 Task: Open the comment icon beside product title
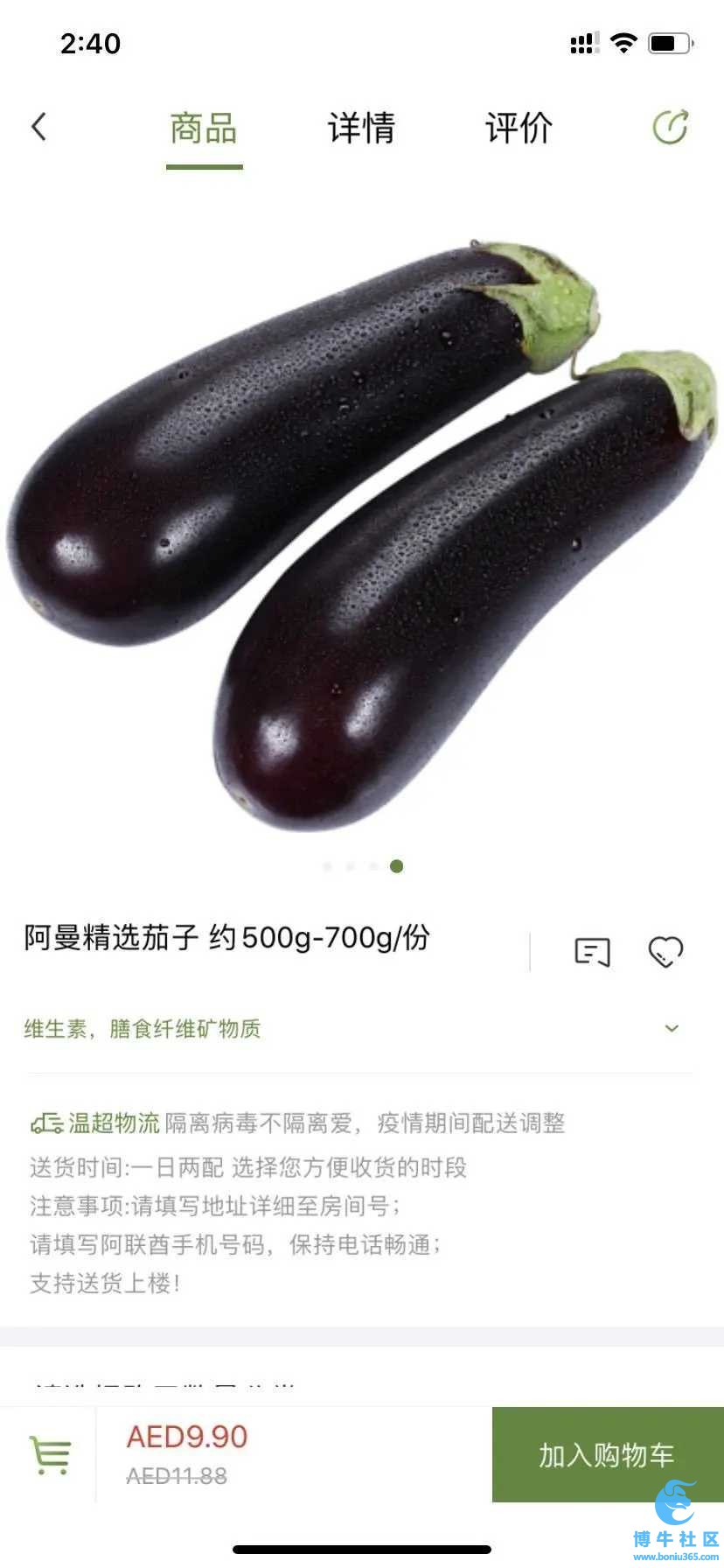point(592,952)
